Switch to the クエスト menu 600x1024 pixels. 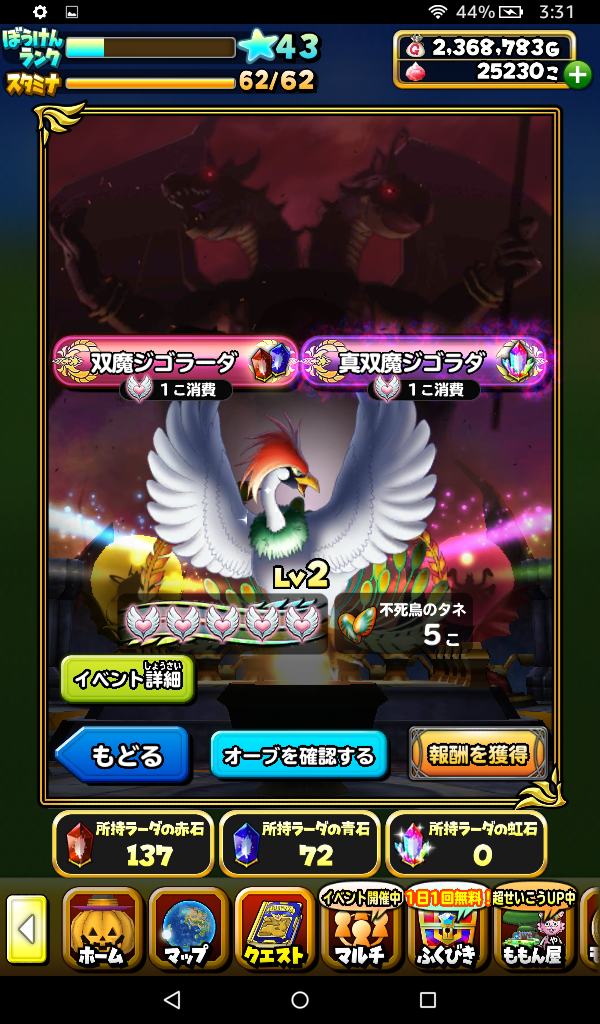[x=274, y=929]
